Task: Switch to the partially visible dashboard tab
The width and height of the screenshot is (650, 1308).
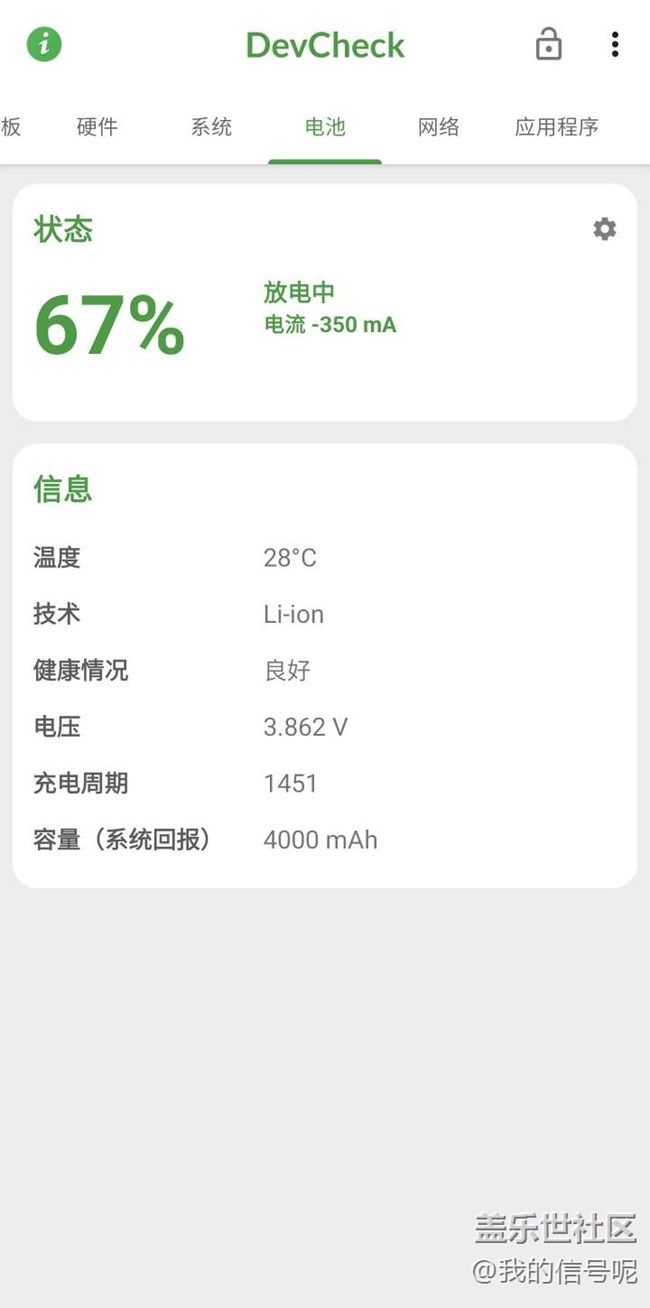Action: tap(11, 127)
